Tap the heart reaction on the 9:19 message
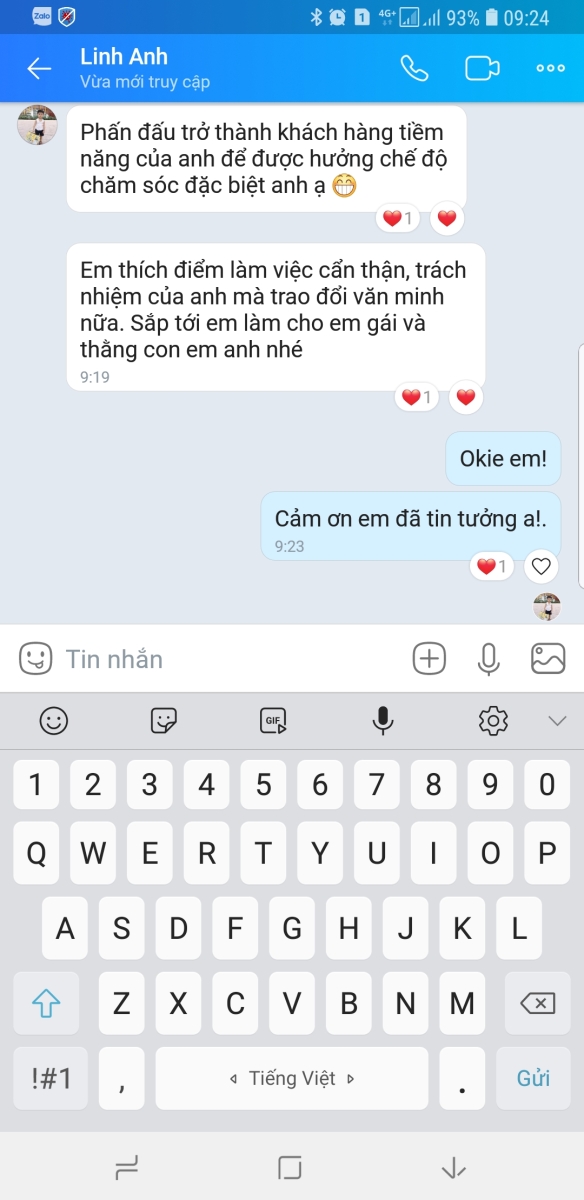The width and height of the screenshot is (584, 1200). tap(466, 397)
